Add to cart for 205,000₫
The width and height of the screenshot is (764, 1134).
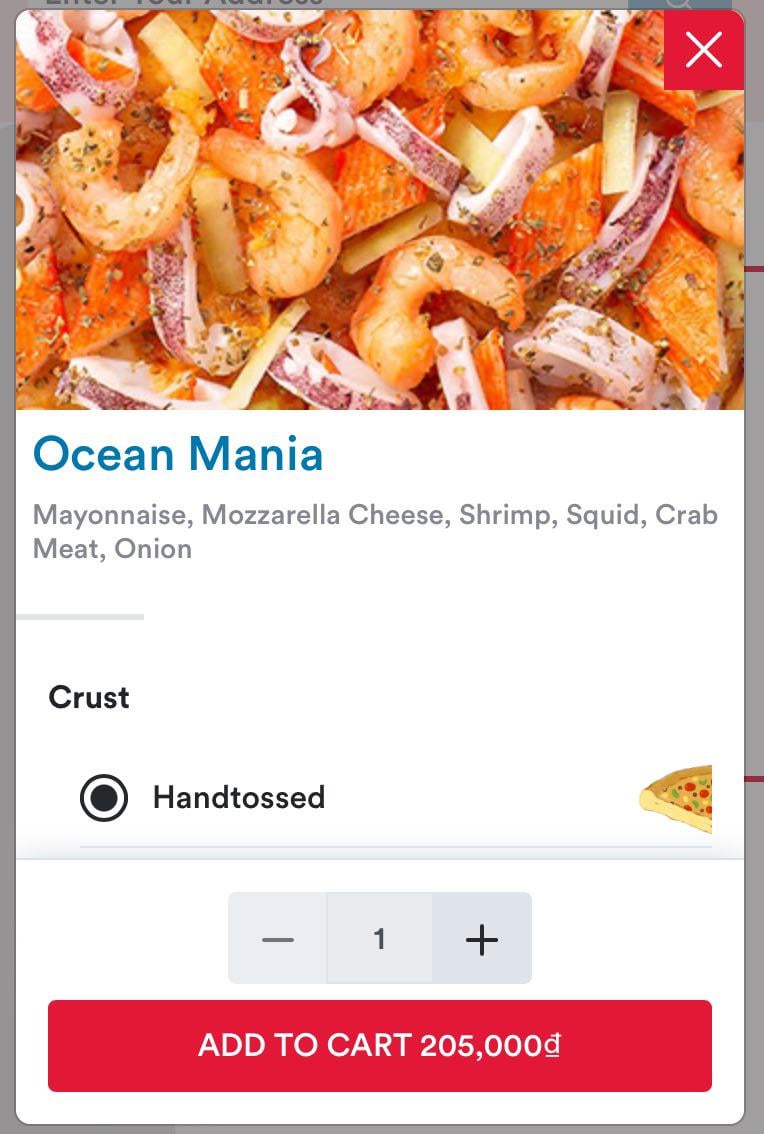click(x=380, y=1046)
